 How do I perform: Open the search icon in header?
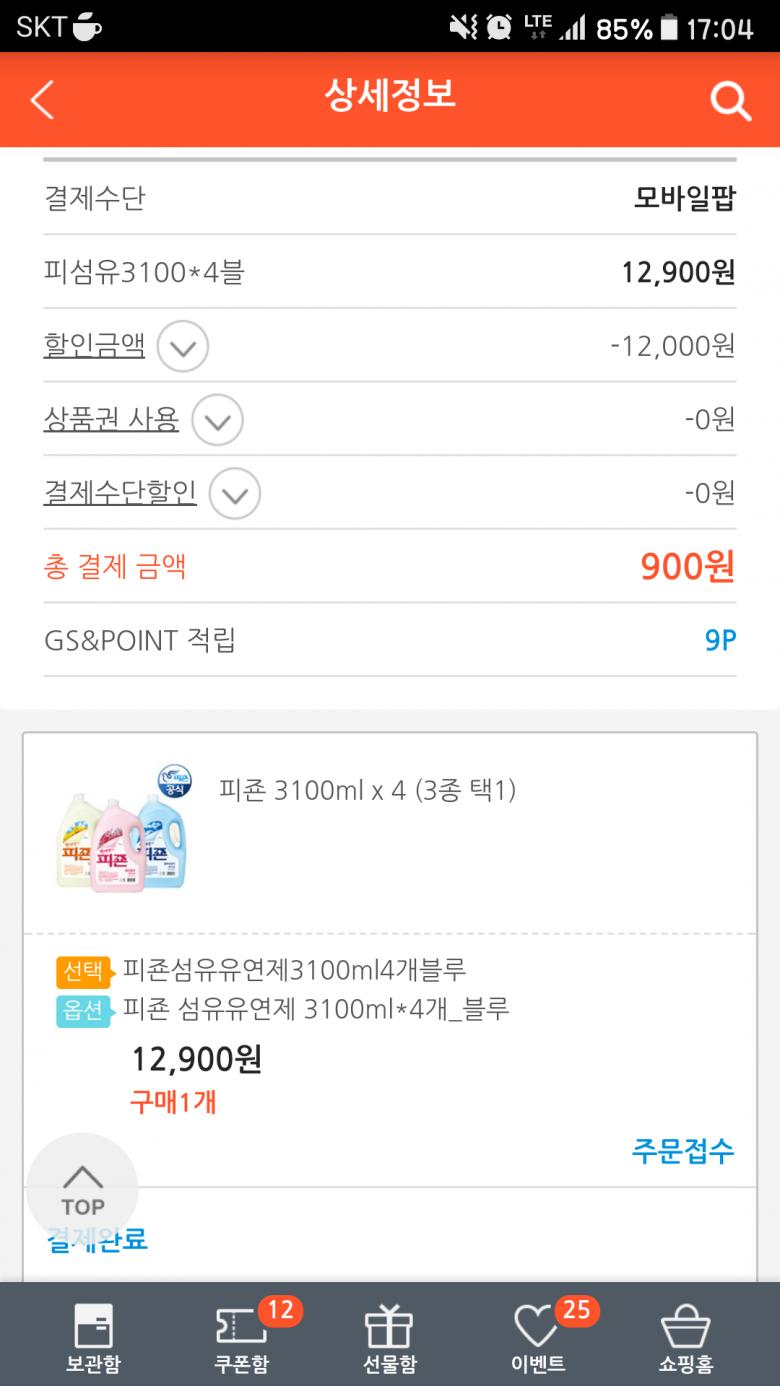(730, 100)
